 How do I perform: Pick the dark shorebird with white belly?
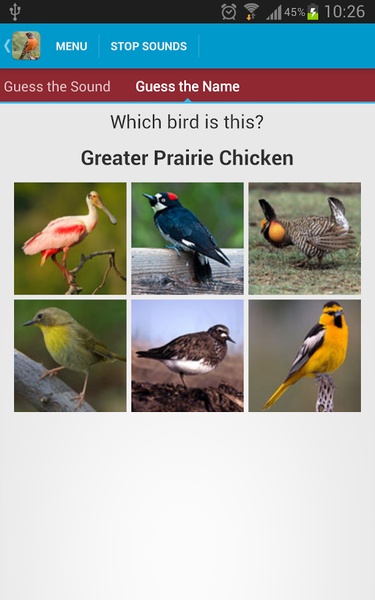click(188, 356)
